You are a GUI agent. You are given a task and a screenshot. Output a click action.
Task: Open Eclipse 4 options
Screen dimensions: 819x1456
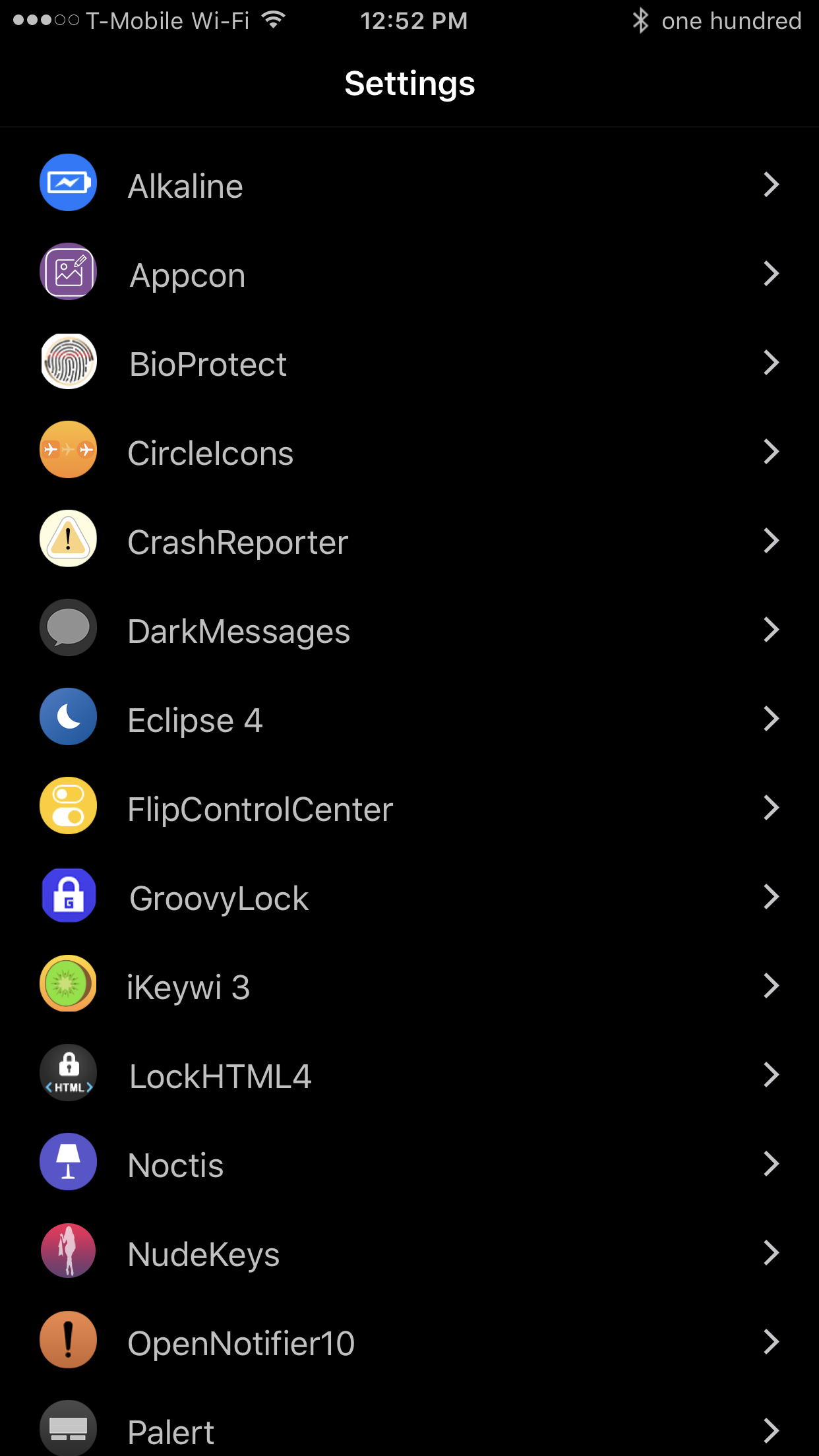click(x=409, y=718)
